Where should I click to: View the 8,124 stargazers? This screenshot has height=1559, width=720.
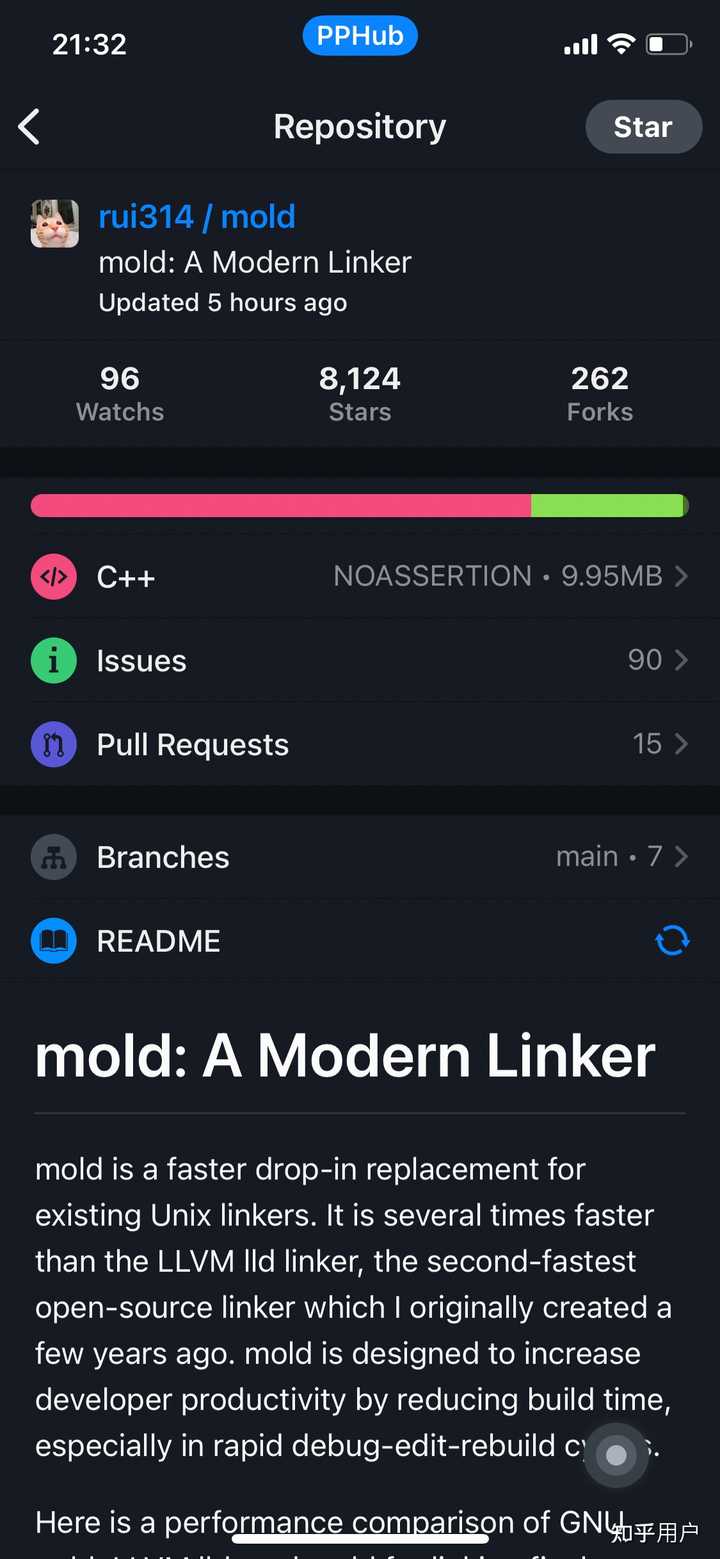point(360,394)
